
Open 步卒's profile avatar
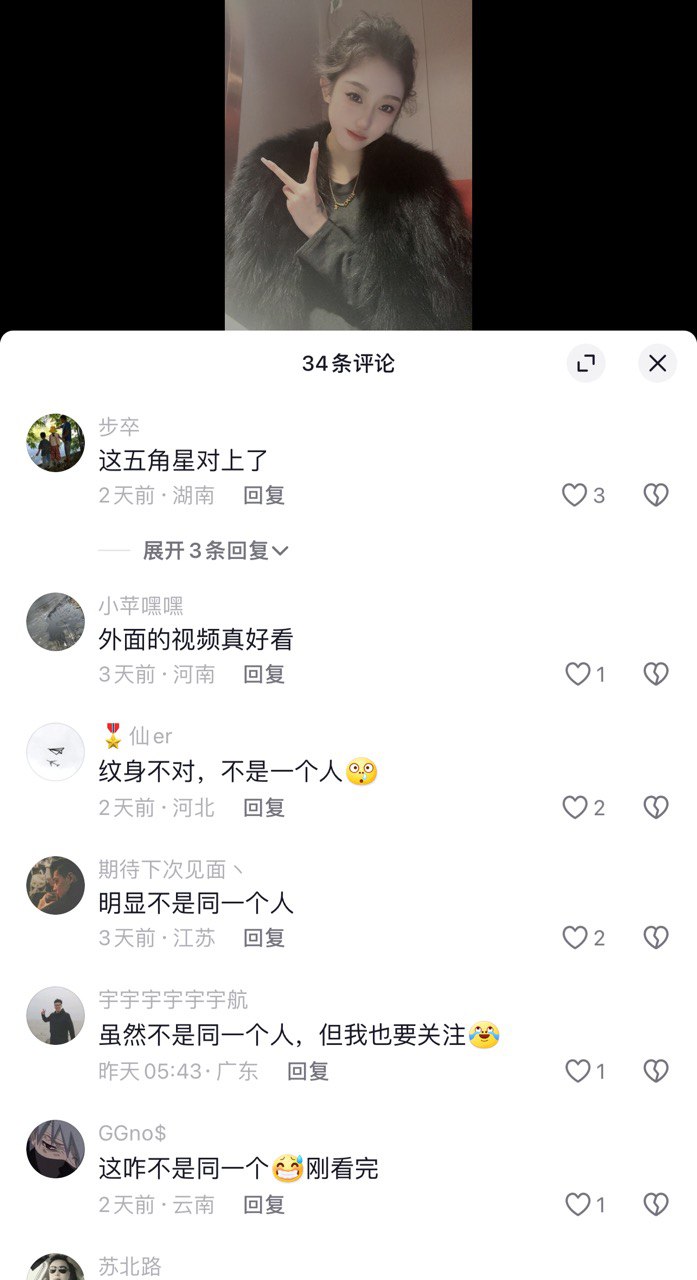[55, 443]
